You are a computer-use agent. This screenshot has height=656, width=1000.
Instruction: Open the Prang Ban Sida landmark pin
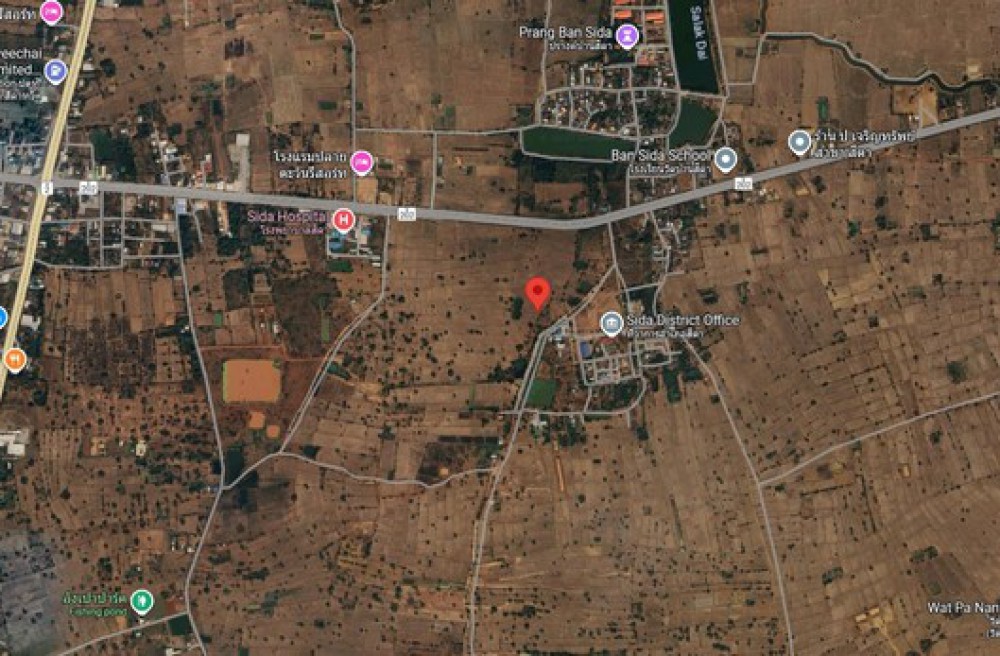(627, 37)
